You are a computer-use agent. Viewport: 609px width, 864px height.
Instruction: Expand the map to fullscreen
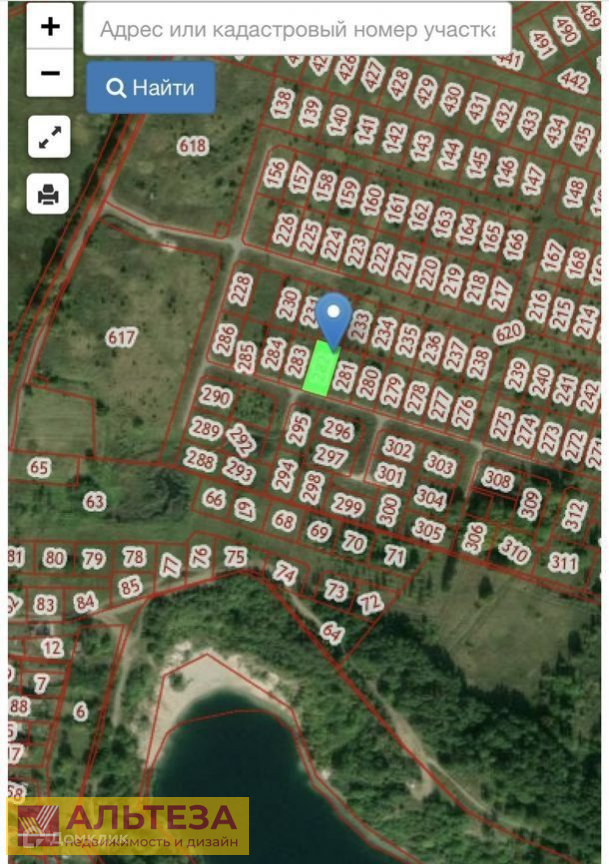[50, 140]
